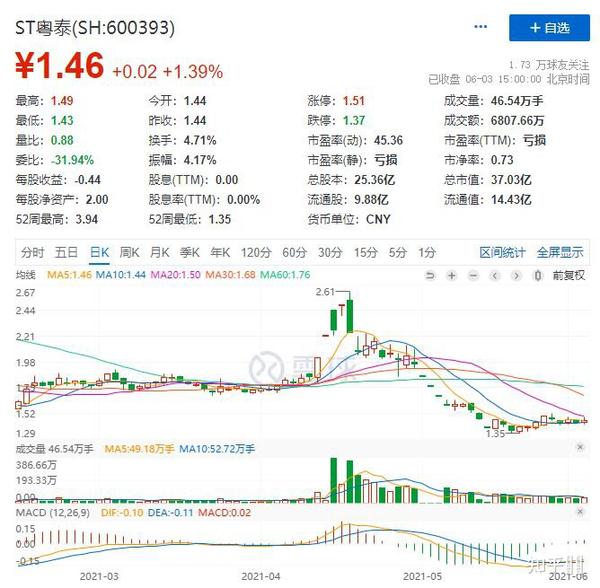Add ST粤泰 to watchlist with 自选 button

549,27
